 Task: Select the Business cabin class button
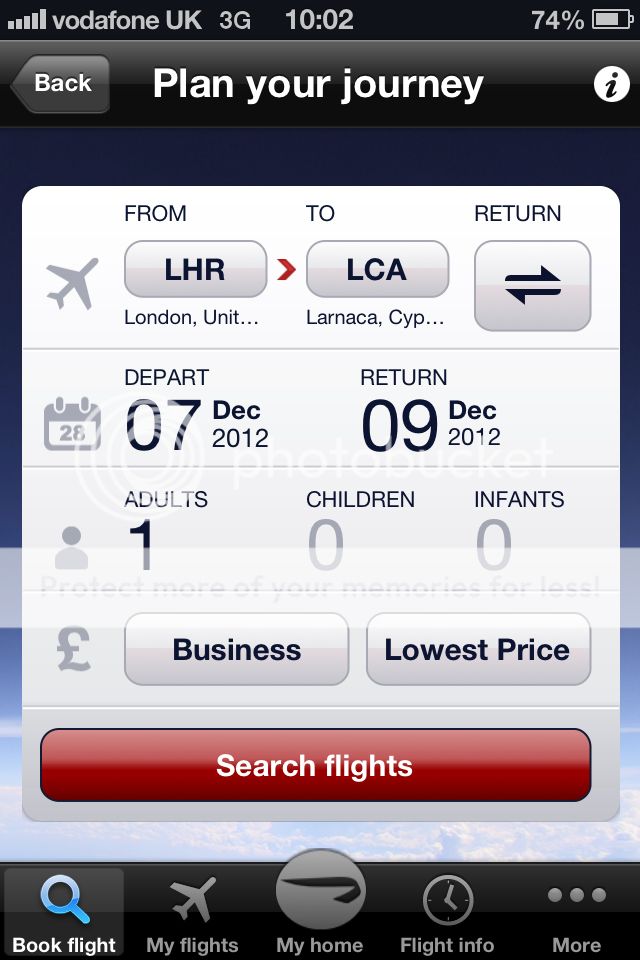236,650
